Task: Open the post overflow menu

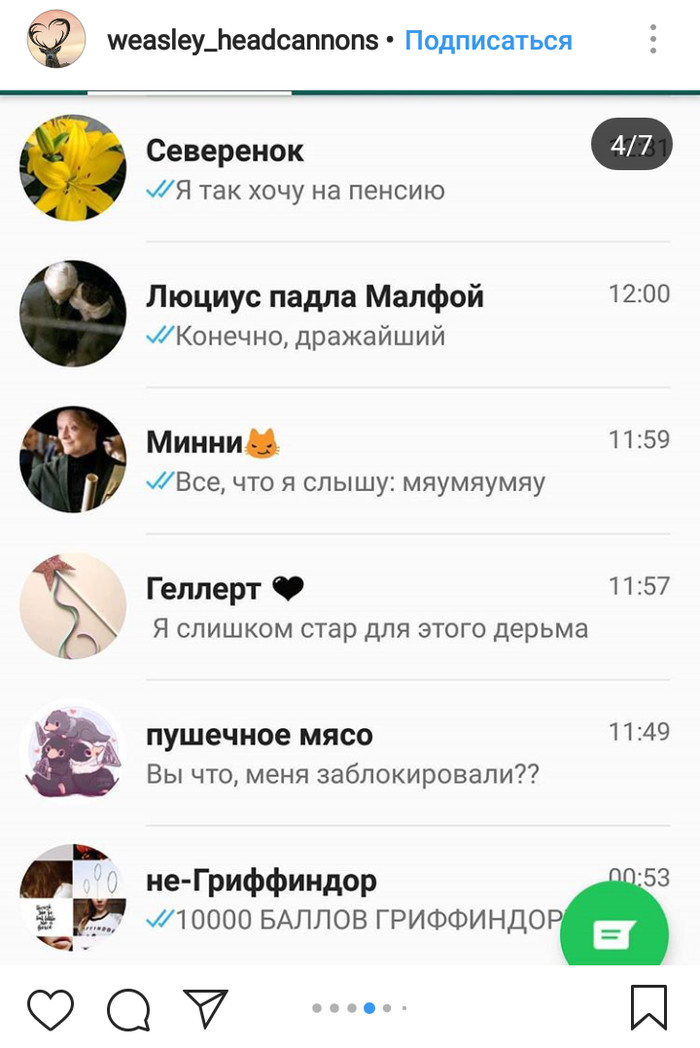Action: (653, 40)
